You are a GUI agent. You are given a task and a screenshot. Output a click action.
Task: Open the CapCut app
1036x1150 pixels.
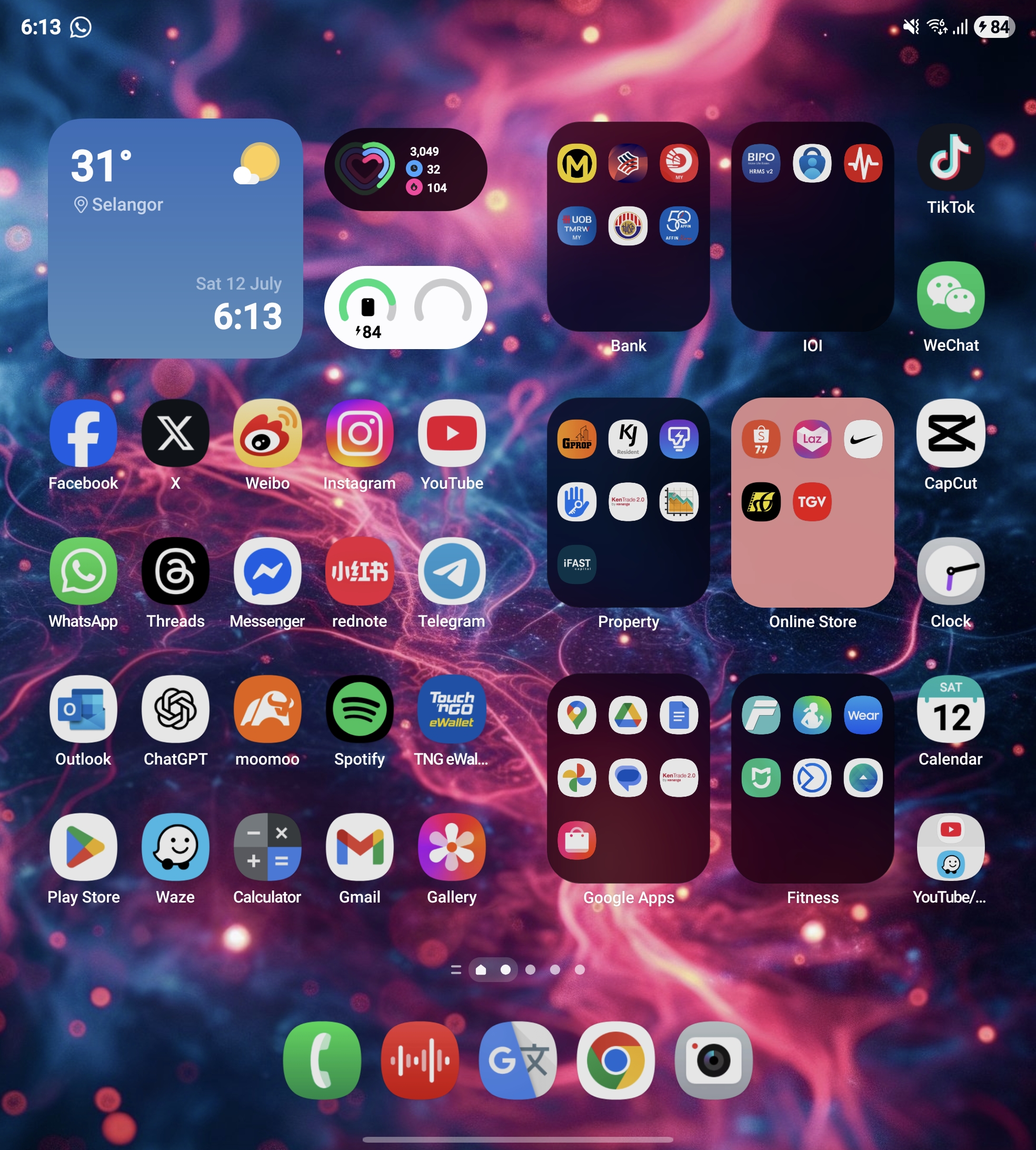point(950,434)
